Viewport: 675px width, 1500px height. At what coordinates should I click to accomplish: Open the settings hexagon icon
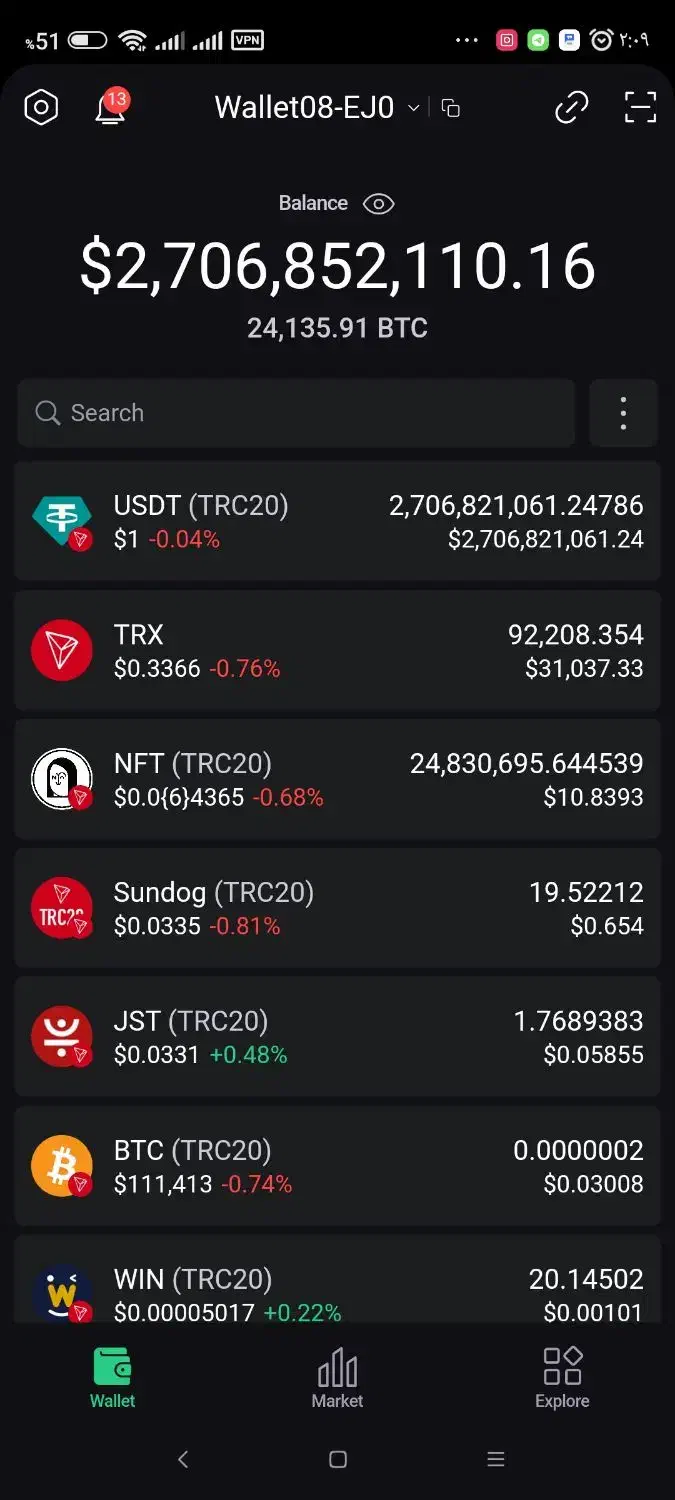[x=41, y=107]
